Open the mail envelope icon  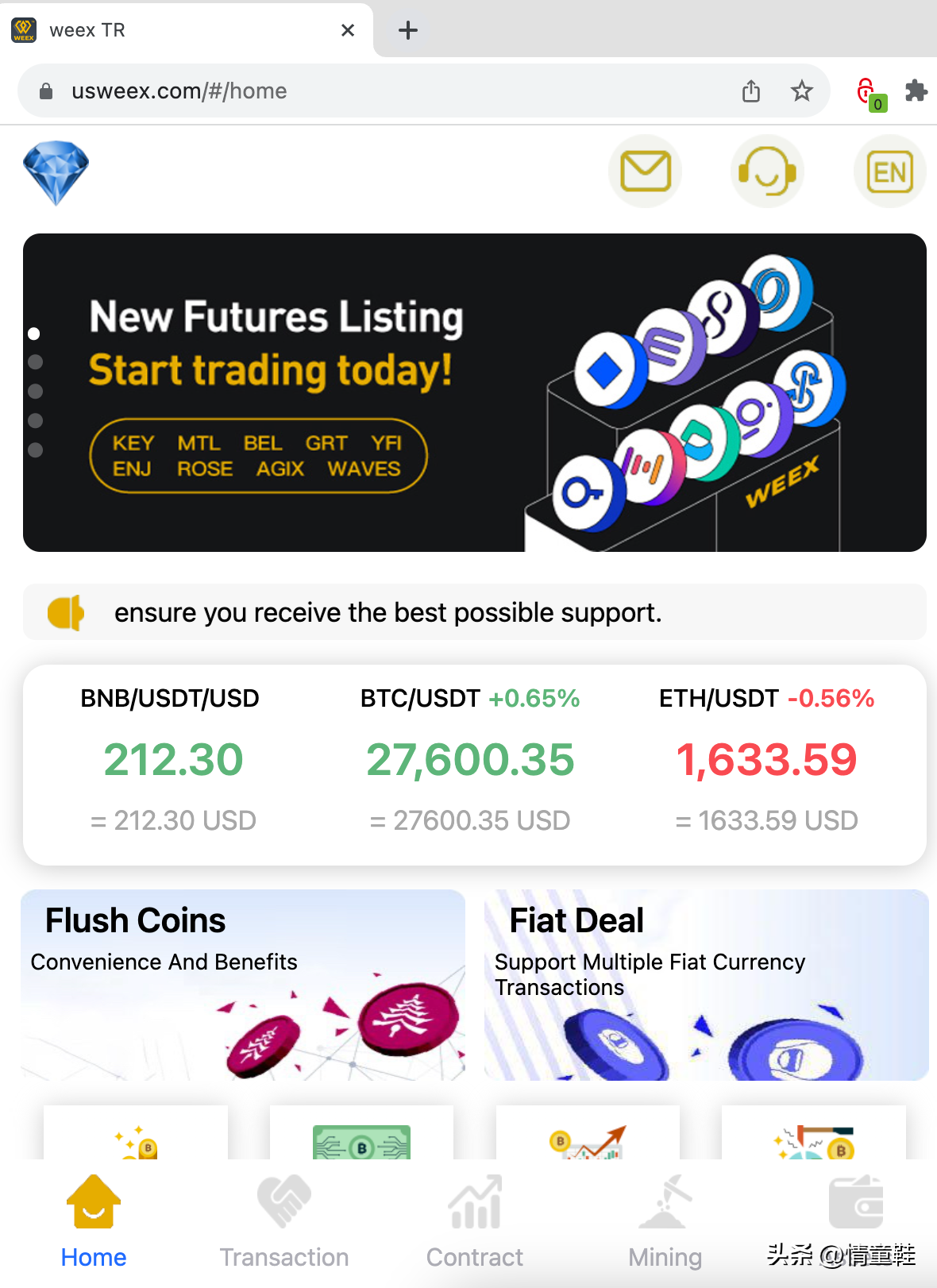pyautogui.click(x=645, y=172)
